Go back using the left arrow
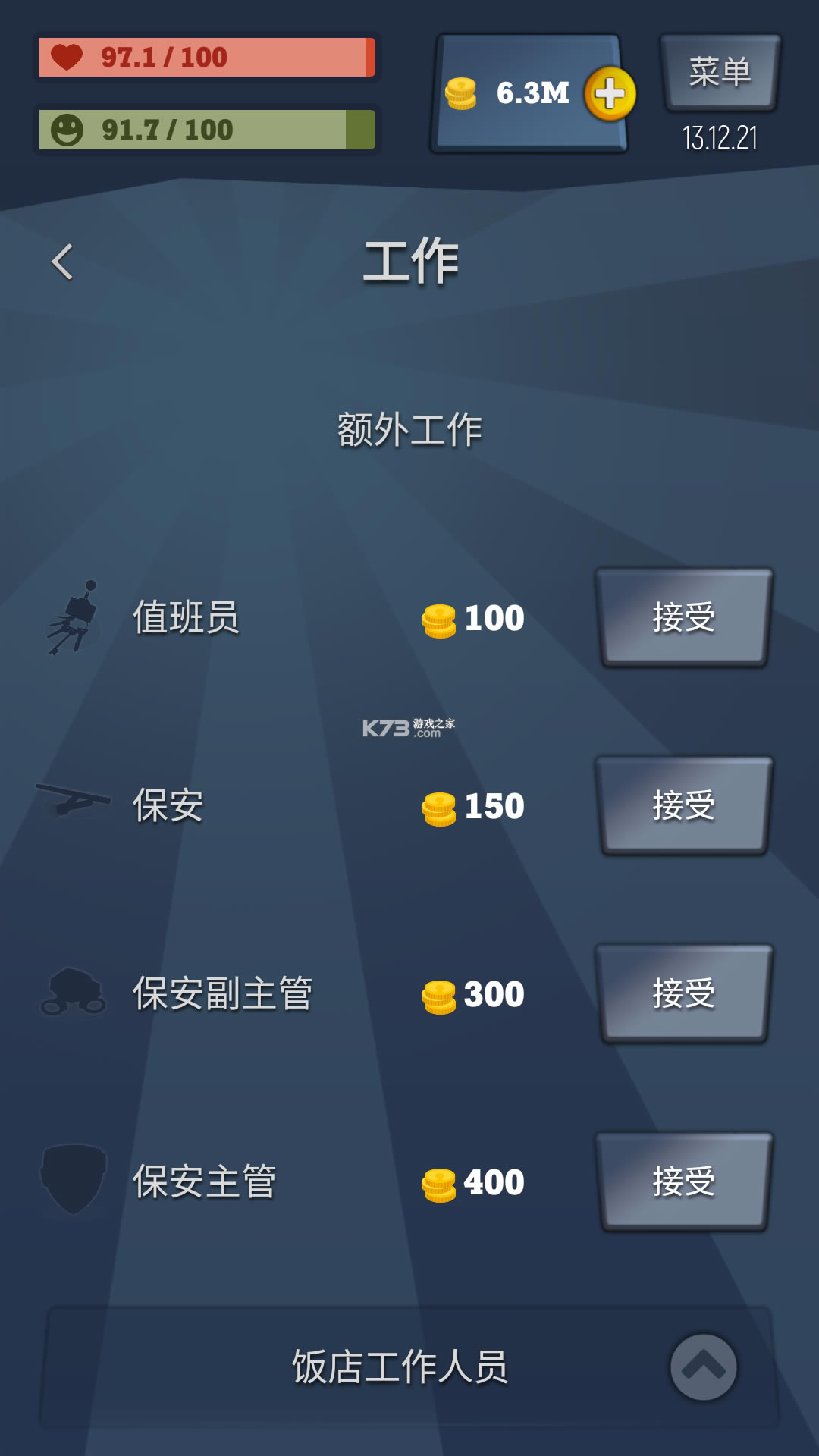 (62, 262)
